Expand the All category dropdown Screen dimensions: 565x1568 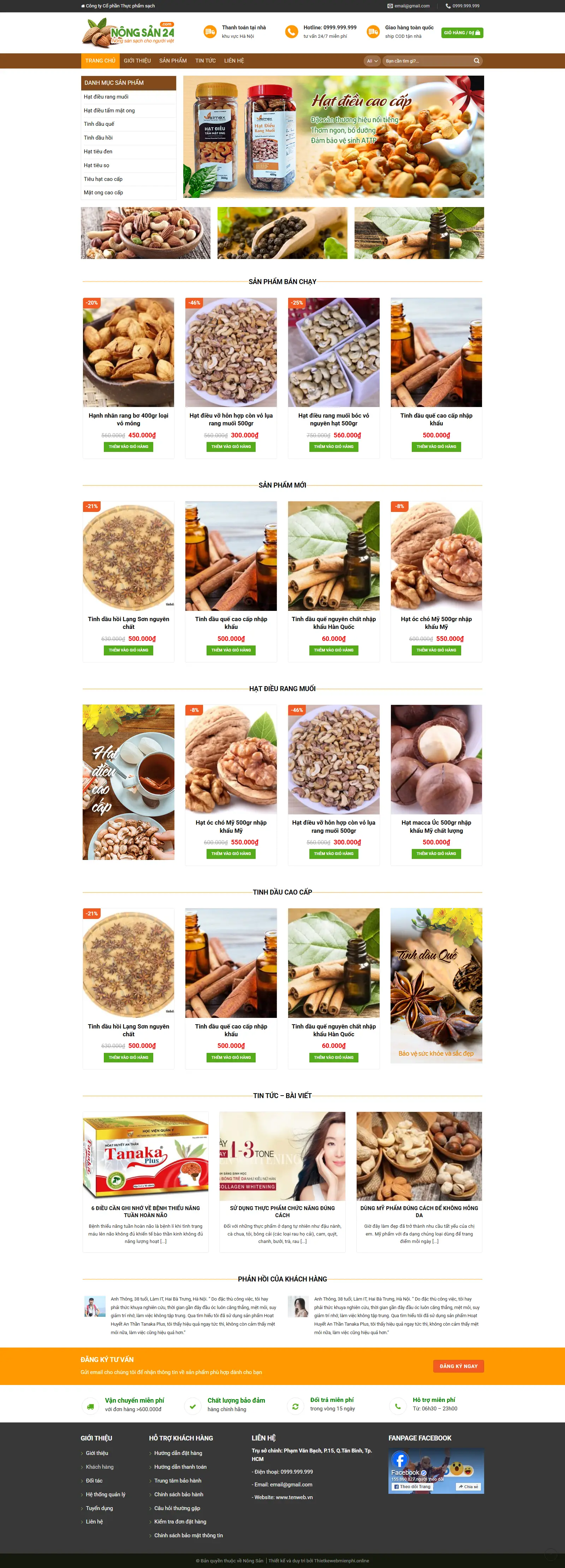371,61
